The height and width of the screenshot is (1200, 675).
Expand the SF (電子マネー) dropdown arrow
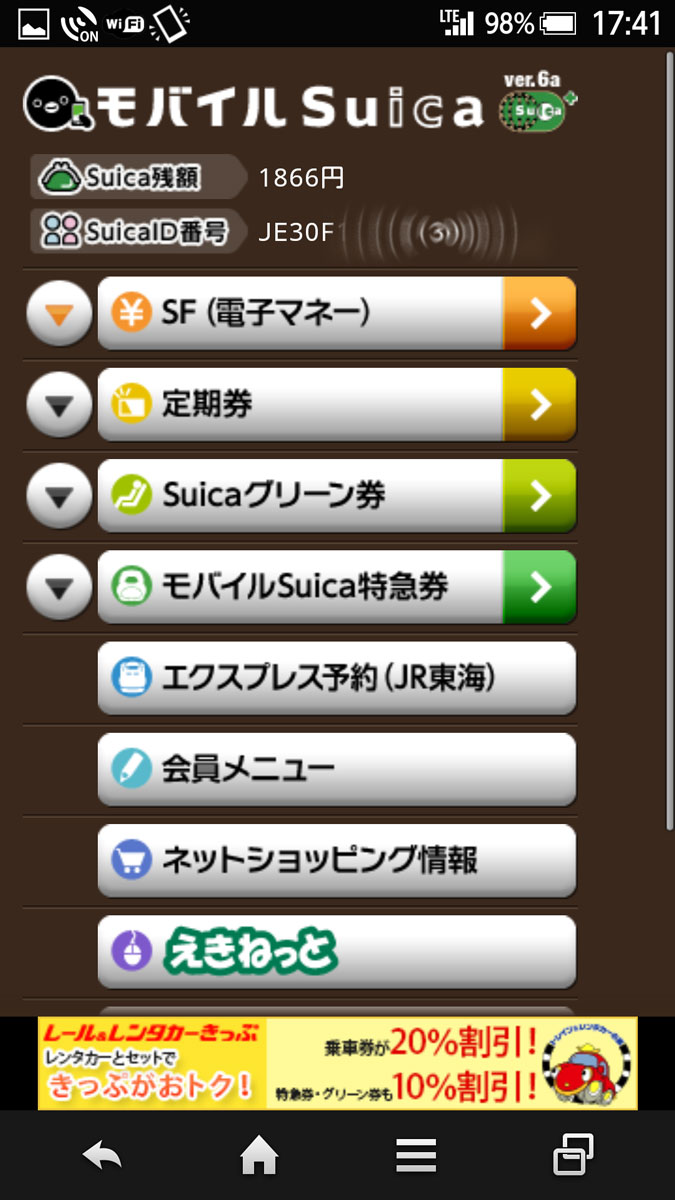[61, 314]
